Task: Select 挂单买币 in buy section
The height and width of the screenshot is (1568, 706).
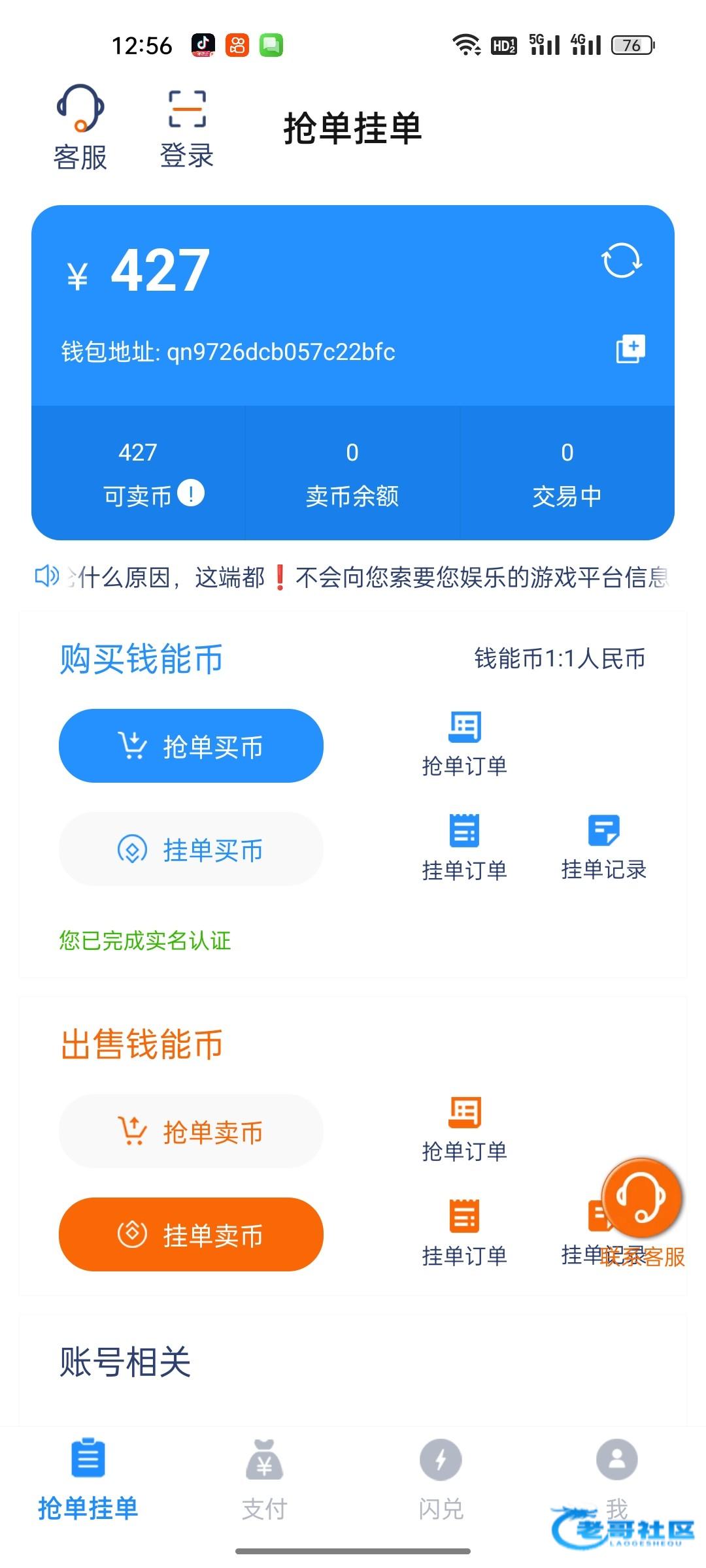Action: coord(191,849)
